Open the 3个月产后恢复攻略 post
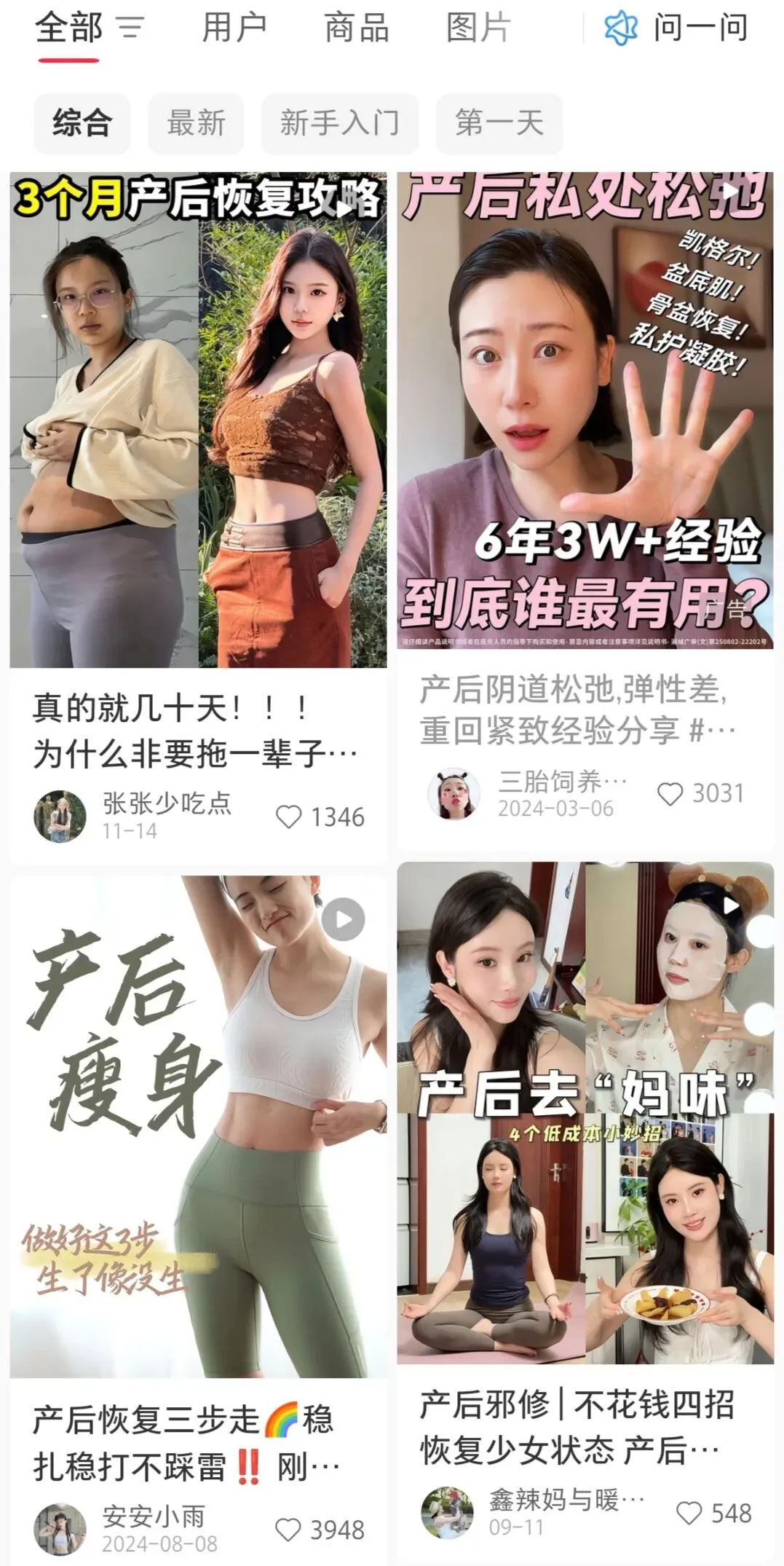This screenshot has width=784, height=1566. click(x=198, y=420)
